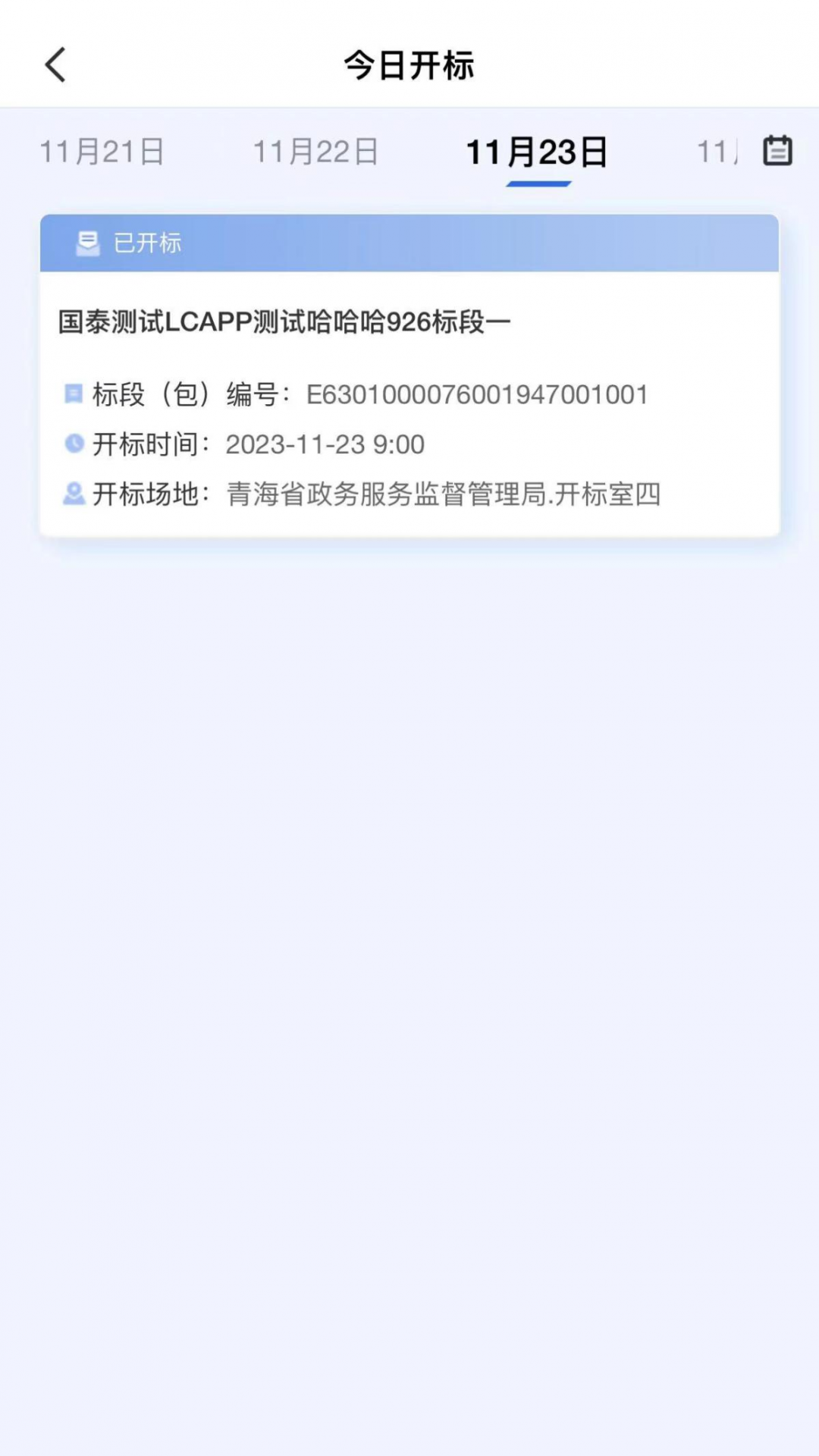Go back from 今日开标 page
819x1456 pixels.
(55, 65)
